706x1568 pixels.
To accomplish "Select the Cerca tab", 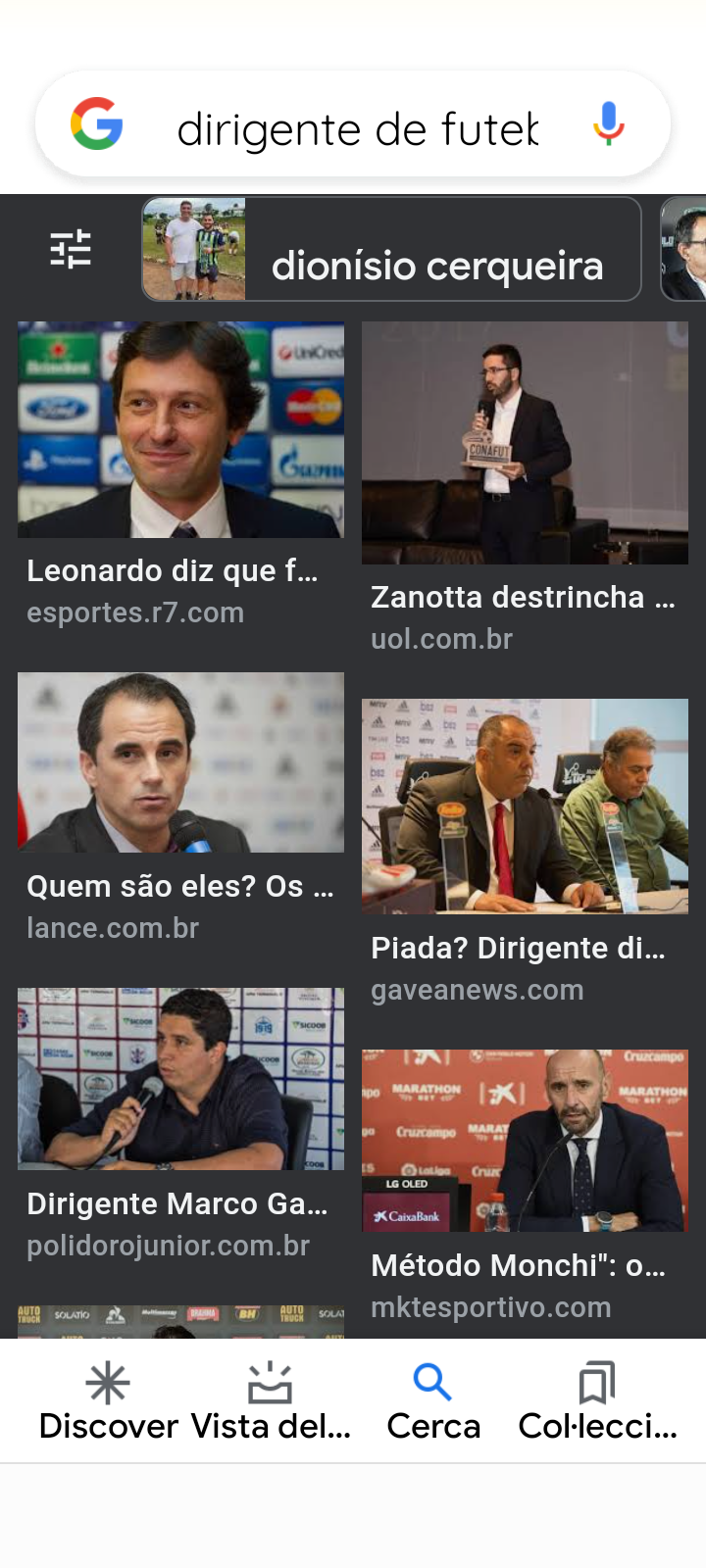I will click(433, 1402).
